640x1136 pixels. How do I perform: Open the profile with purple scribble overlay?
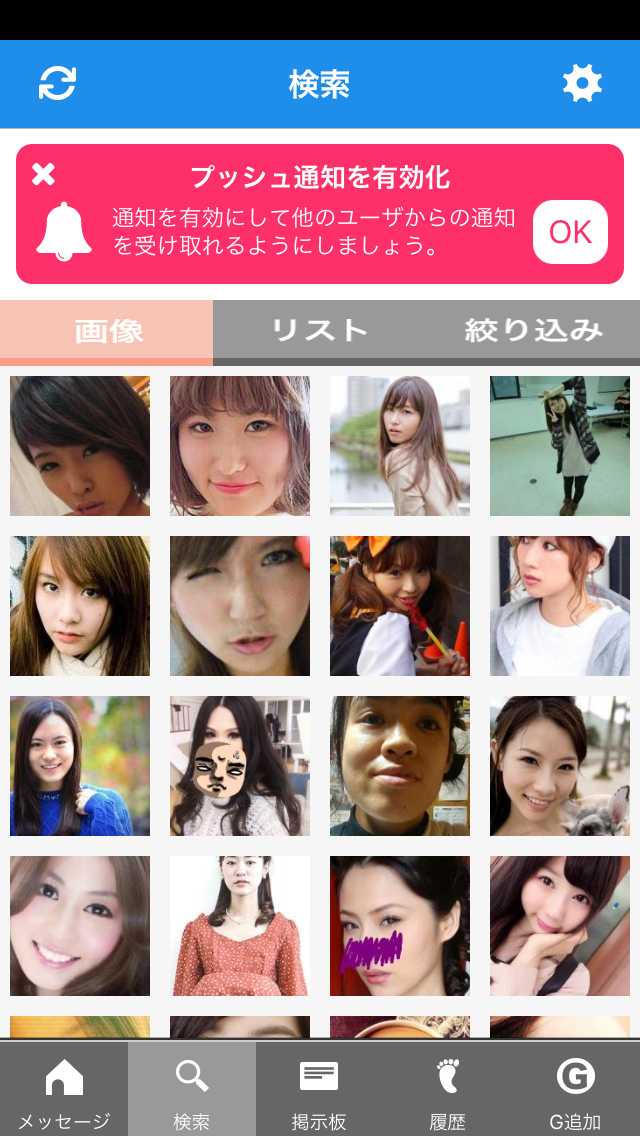(x=400, y=926)
